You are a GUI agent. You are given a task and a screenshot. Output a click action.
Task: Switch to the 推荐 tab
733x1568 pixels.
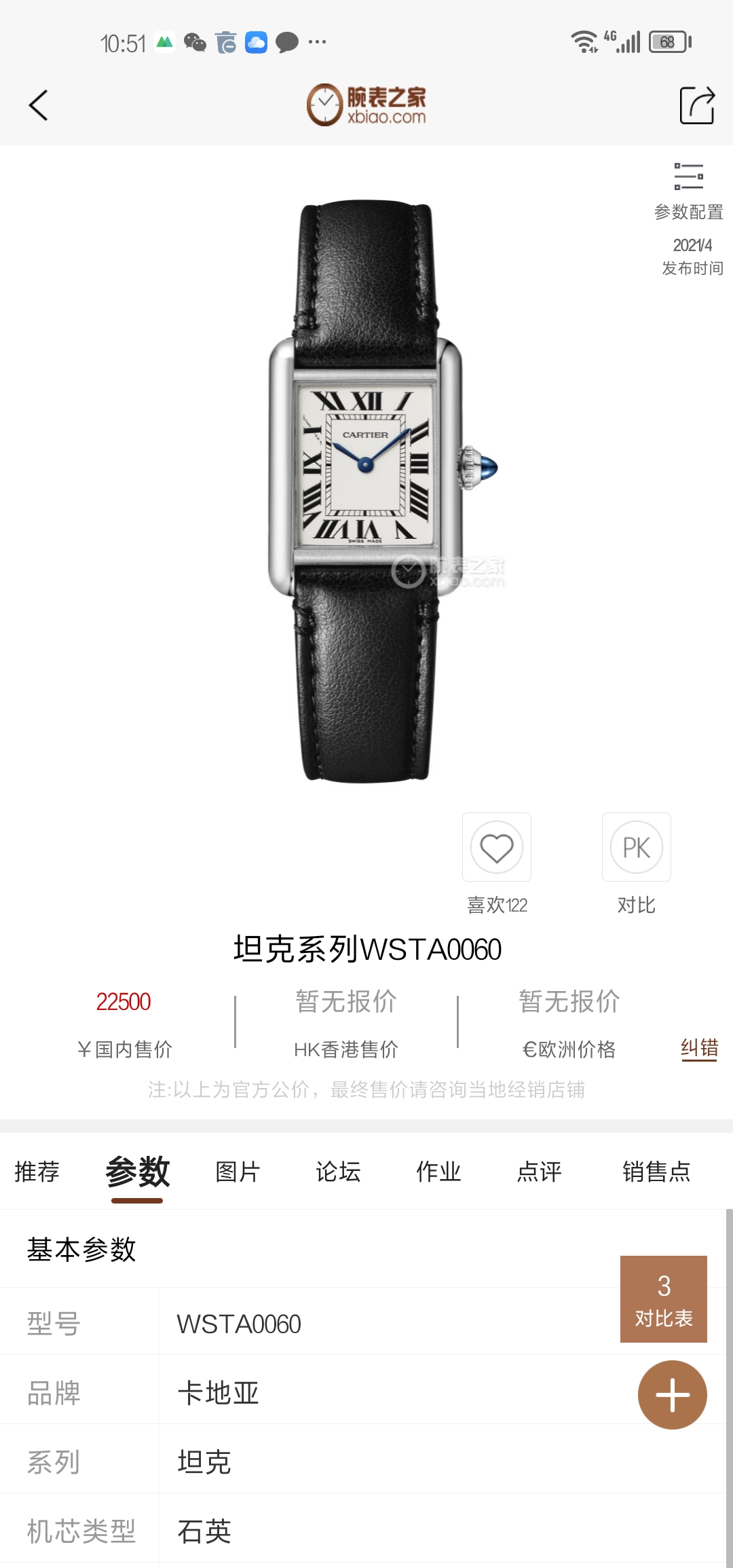tap(37, 1172)
